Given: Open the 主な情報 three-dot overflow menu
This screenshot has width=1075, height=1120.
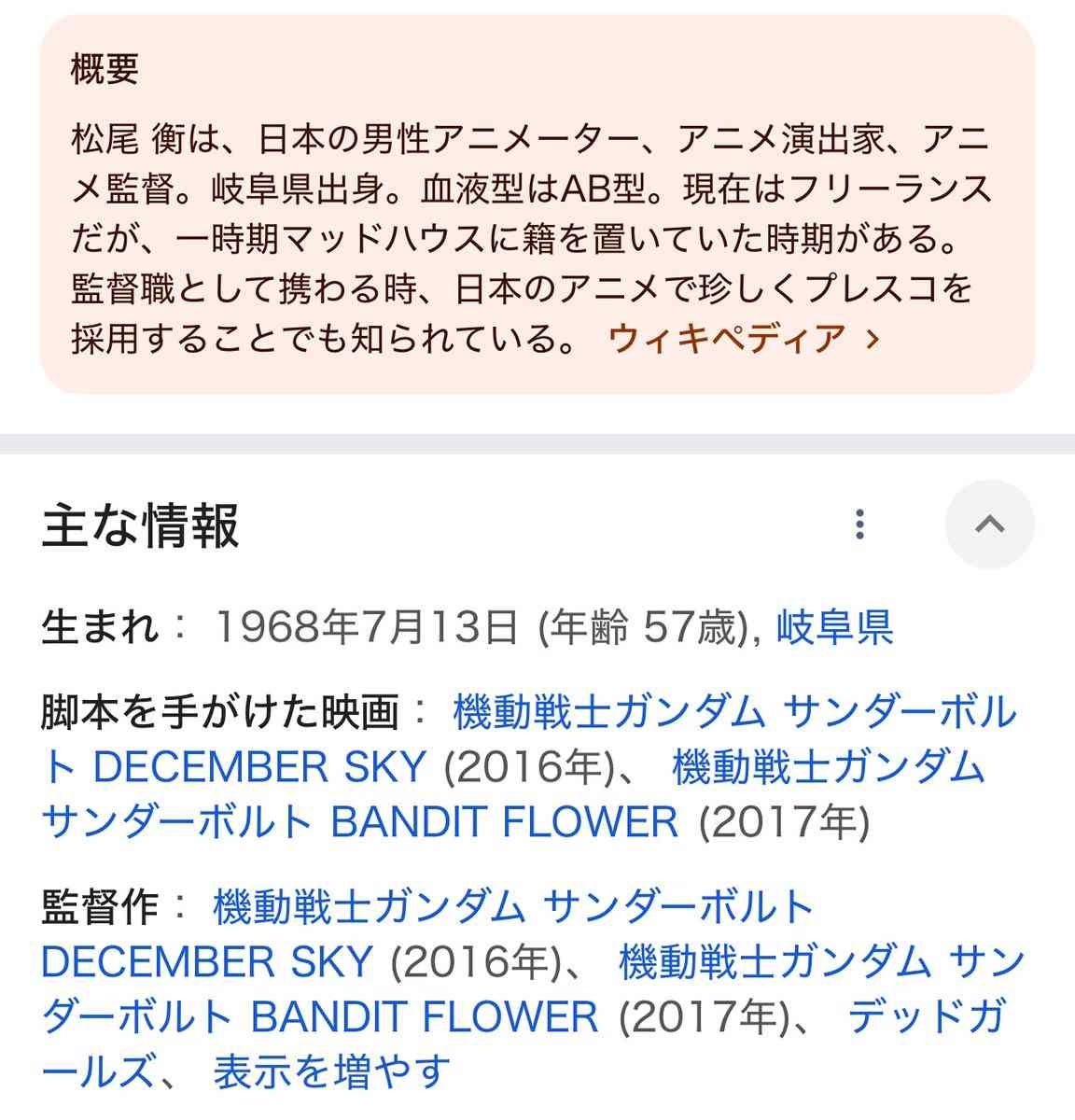Looking at the screenshot, I should point(859,525).
